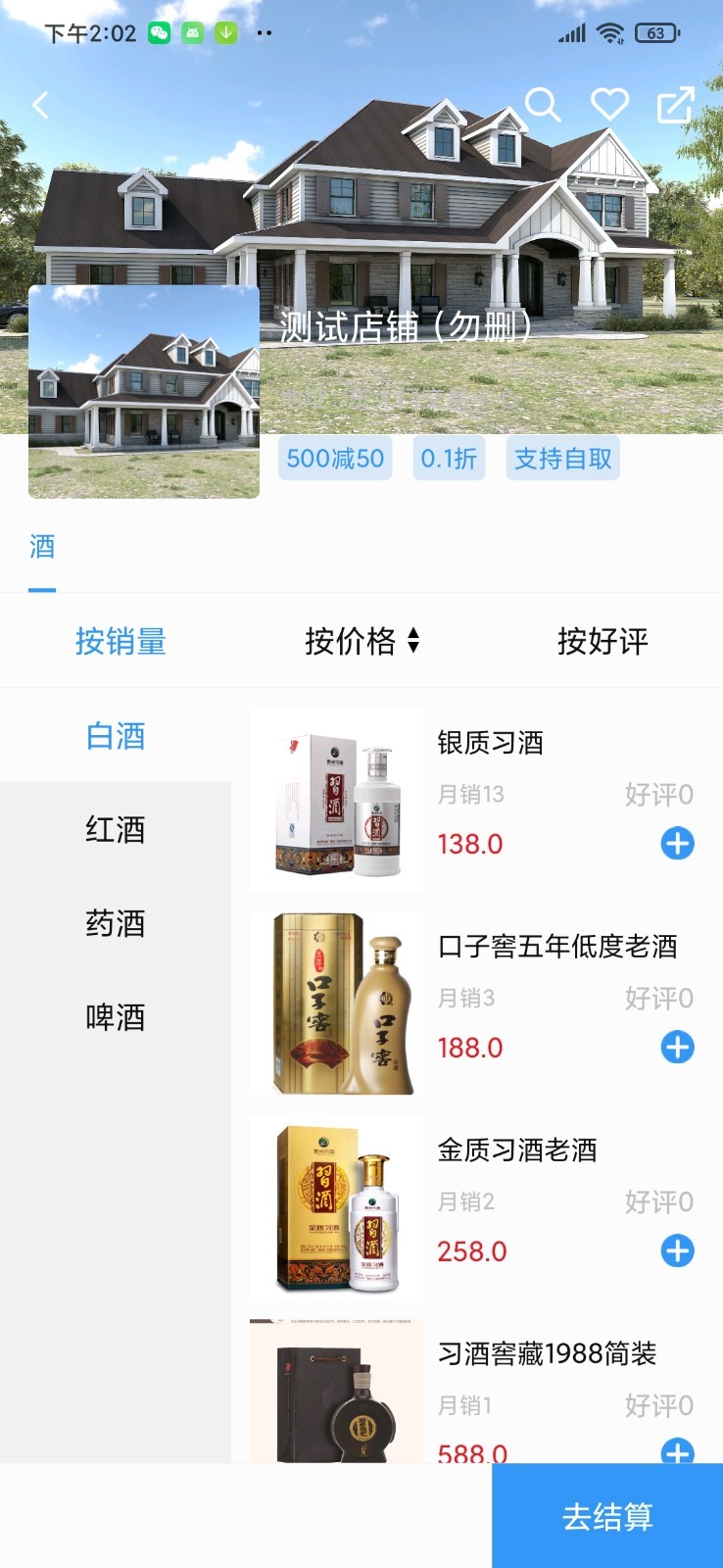Add 金质习酒老酒 to cart
This screenshot has width=723, height=1568.
pyautogui.click(x=677, y=1250)
